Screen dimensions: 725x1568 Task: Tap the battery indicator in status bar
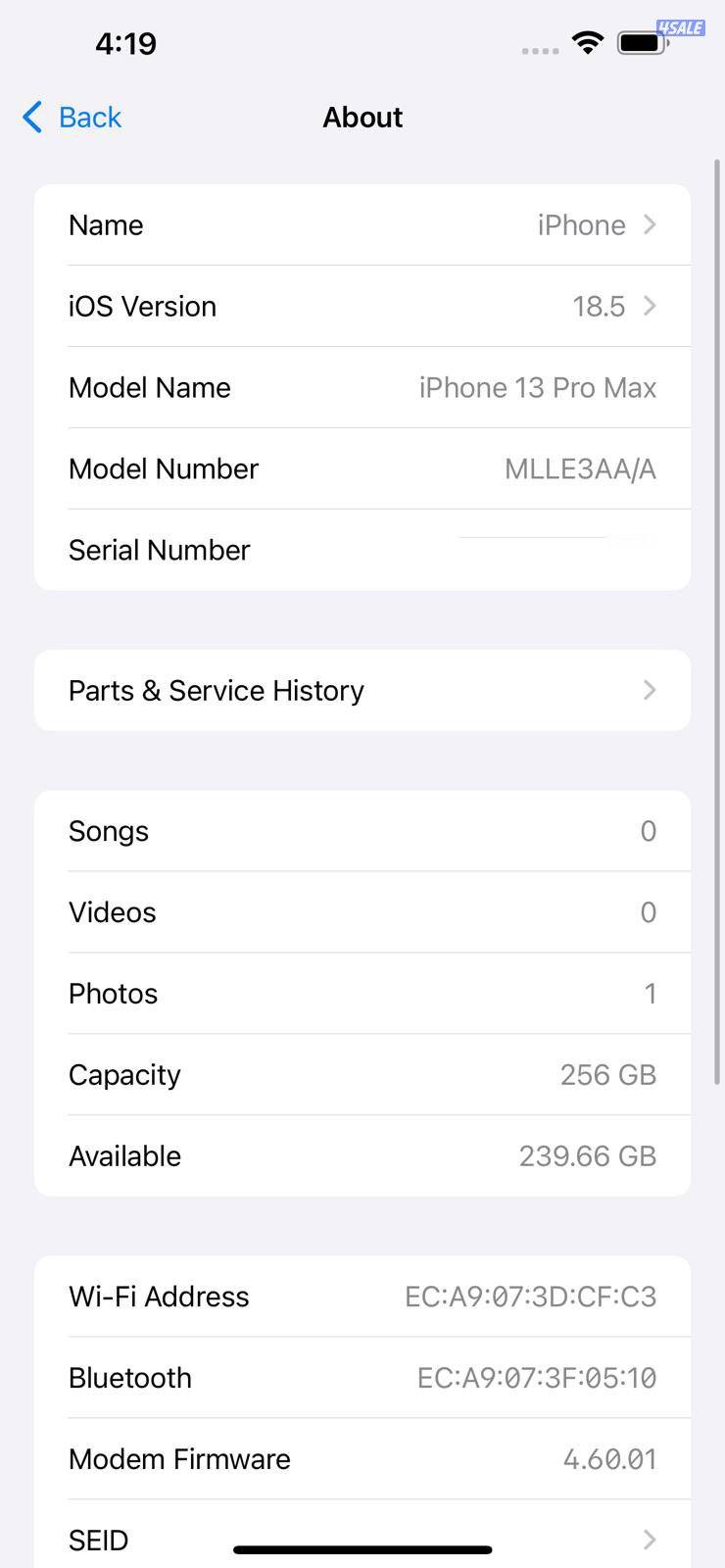(642, 42)
